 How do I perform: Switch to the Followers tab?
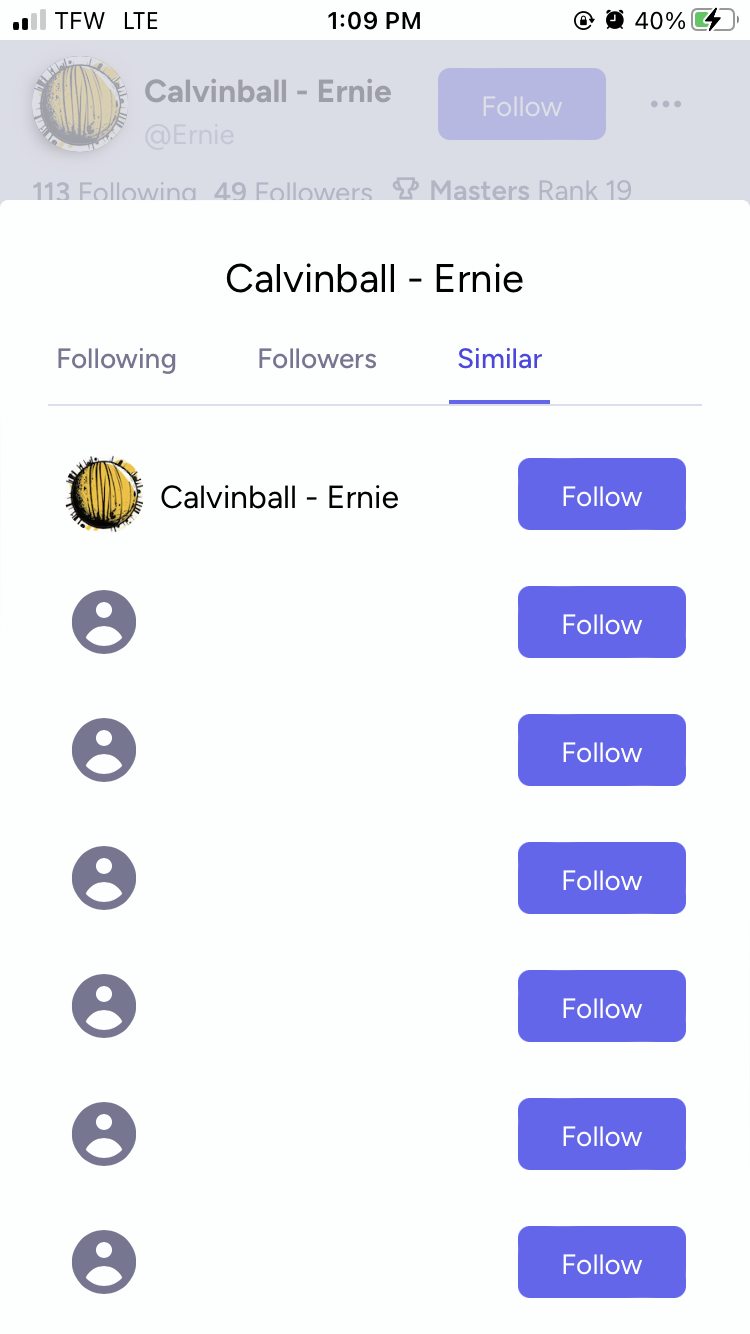317,359
